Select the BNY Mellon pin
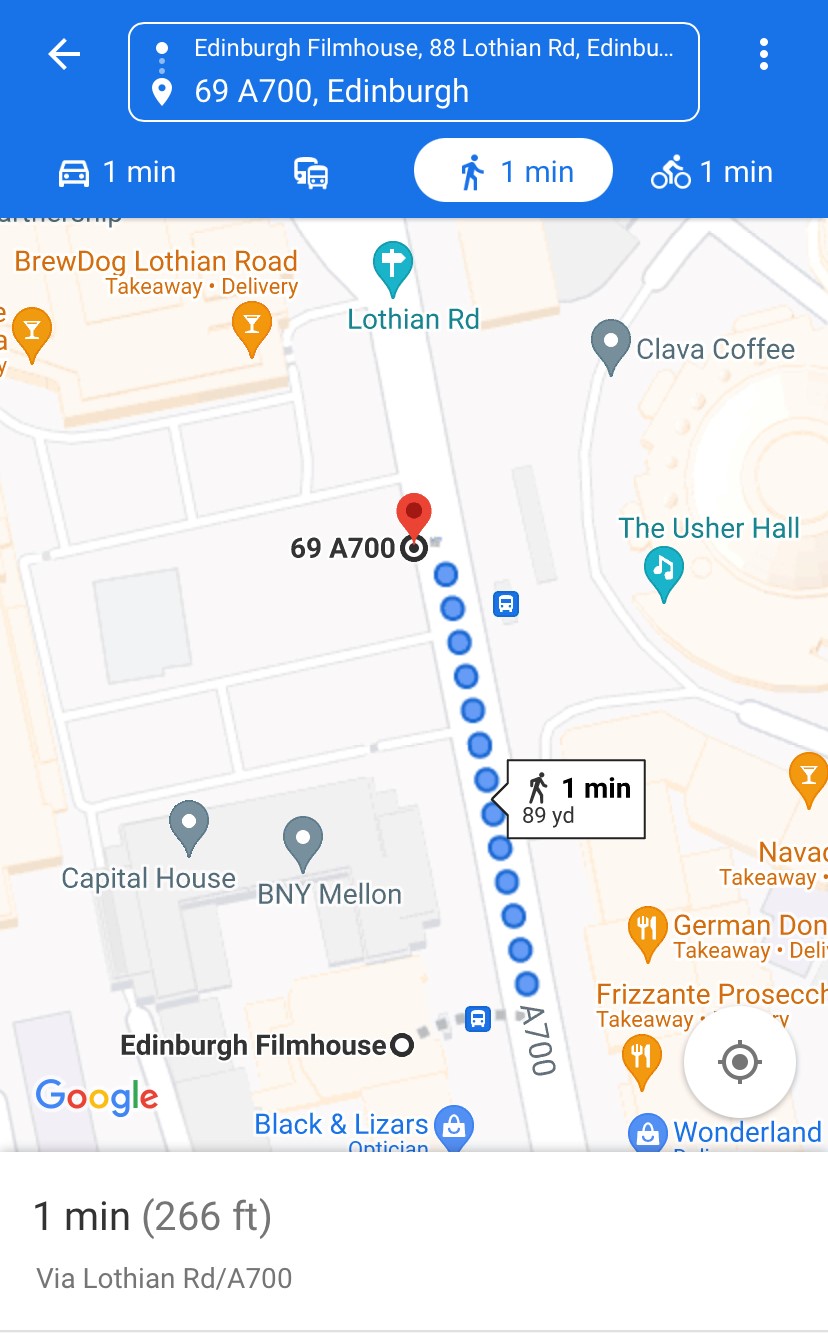The height and width of the screenshot is (1333, 828). [x=302, y=841]
